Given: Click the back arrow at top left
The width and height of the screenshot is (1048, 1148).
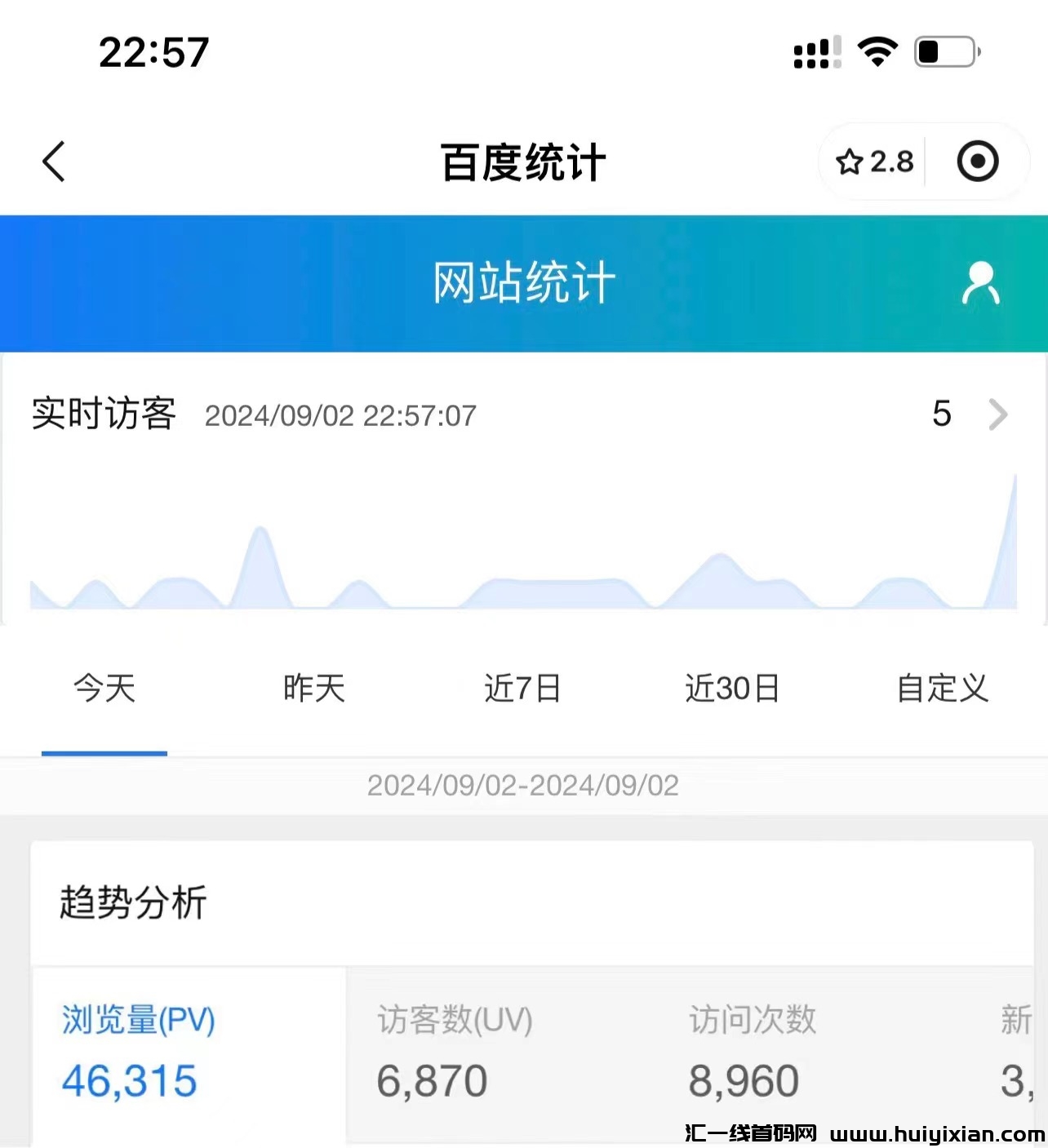Looking at the screenshot, I should click(x=54, y=162).
